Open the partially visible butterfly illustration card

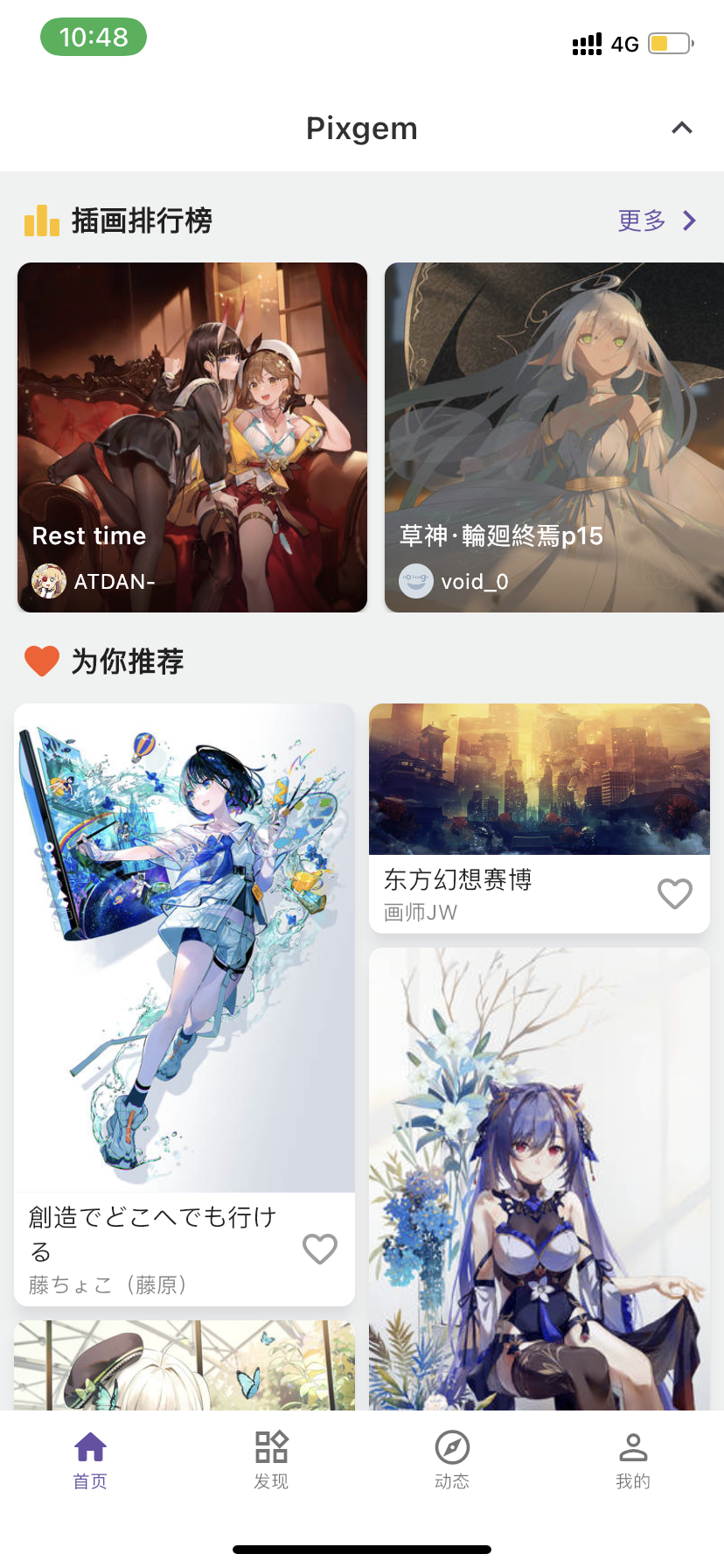[184, 1365]
